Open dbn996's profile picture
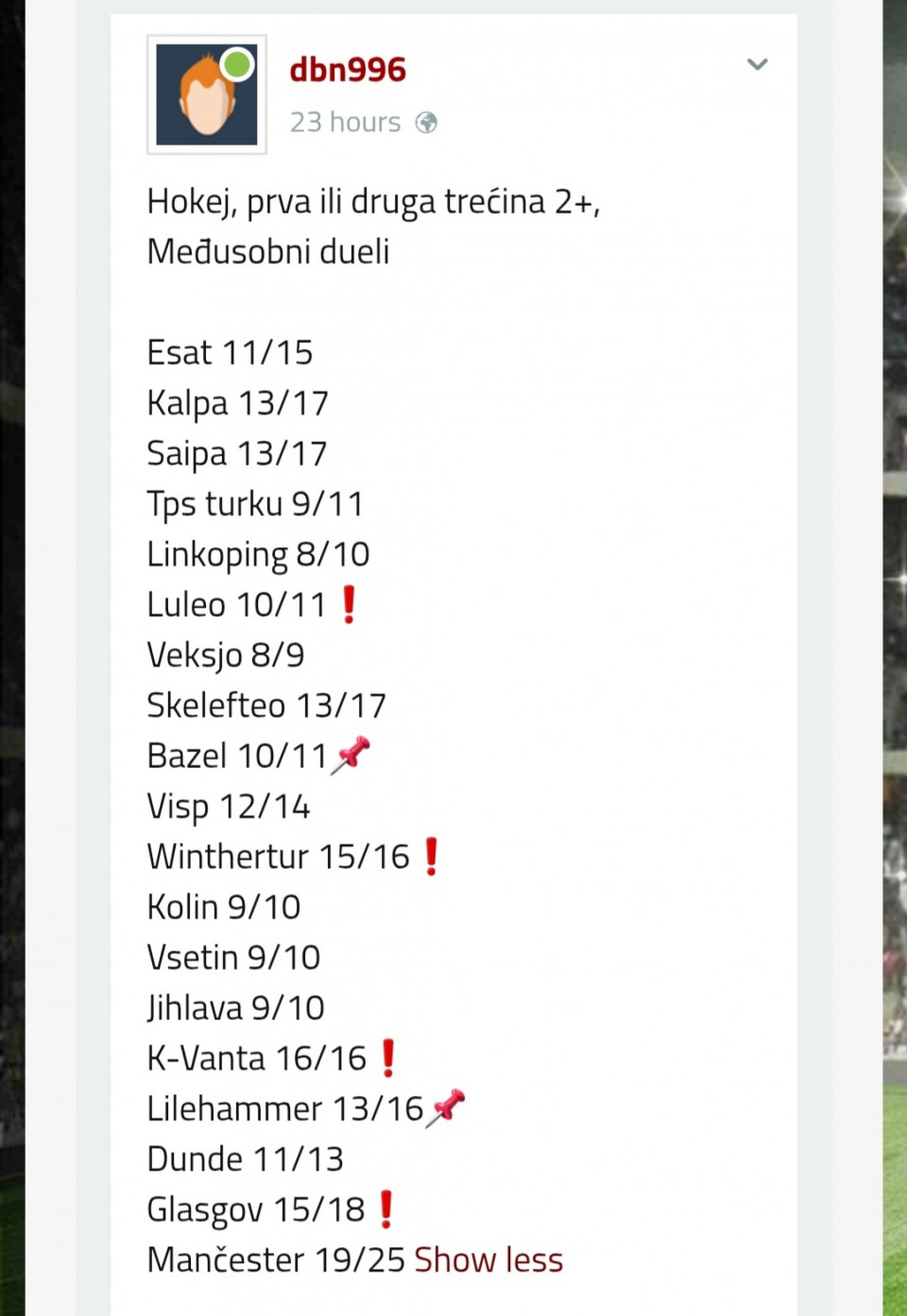Image resolution: width=907 pixels, height=1316 pixels. pos(206,94)
